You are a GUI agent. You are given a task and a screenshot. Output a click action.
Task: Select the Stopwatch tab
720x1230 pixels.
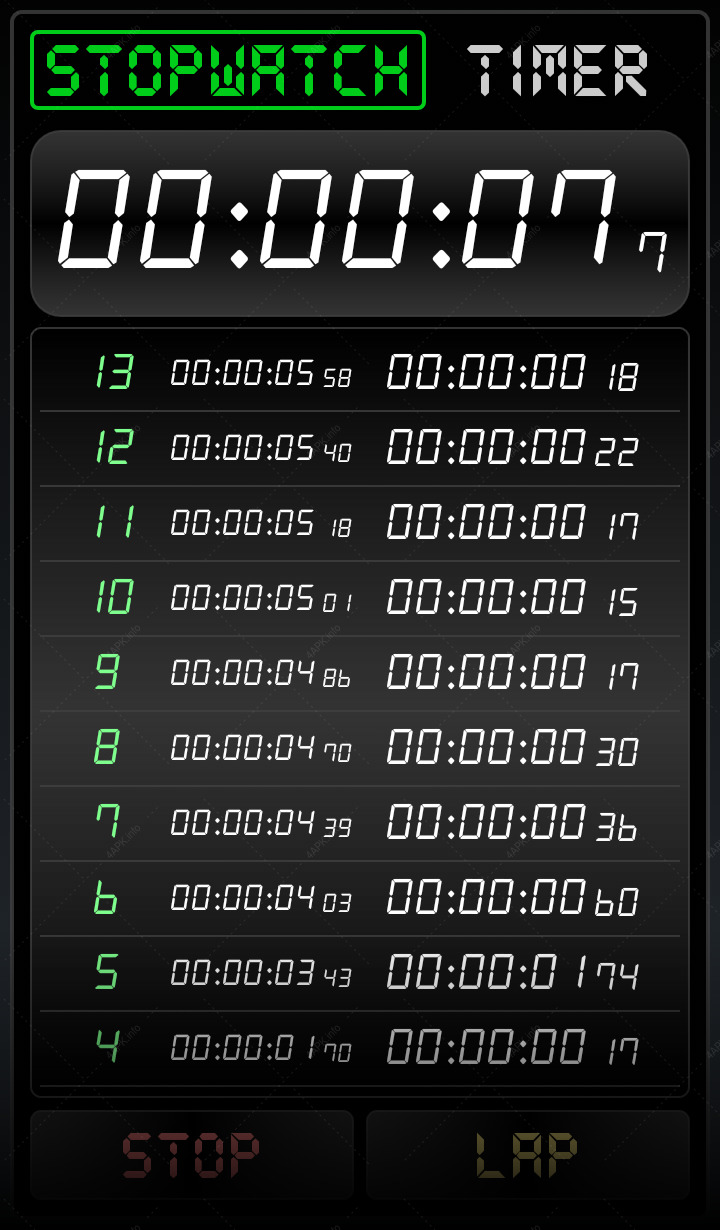tap(228, 70)
